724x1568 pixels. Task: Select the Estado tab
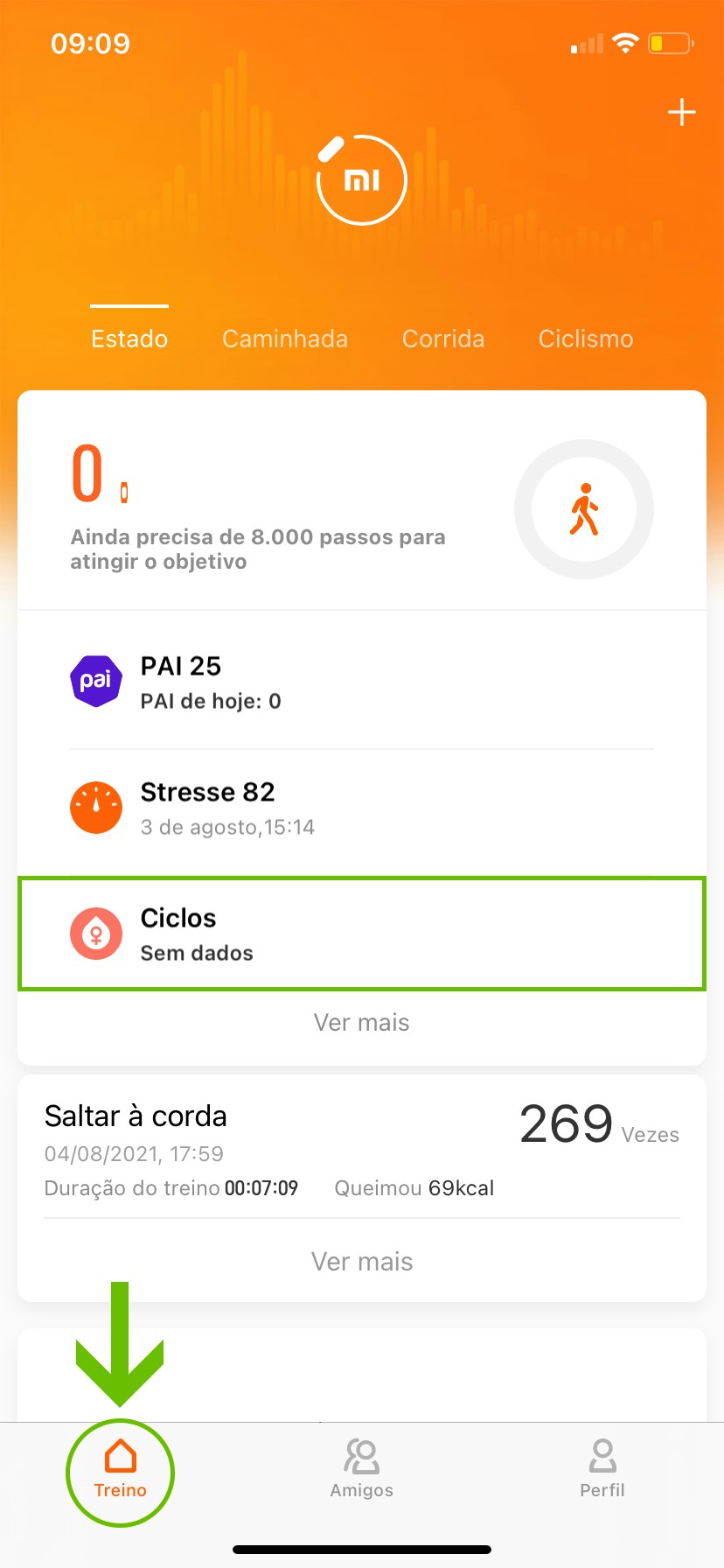pos(129,339)
